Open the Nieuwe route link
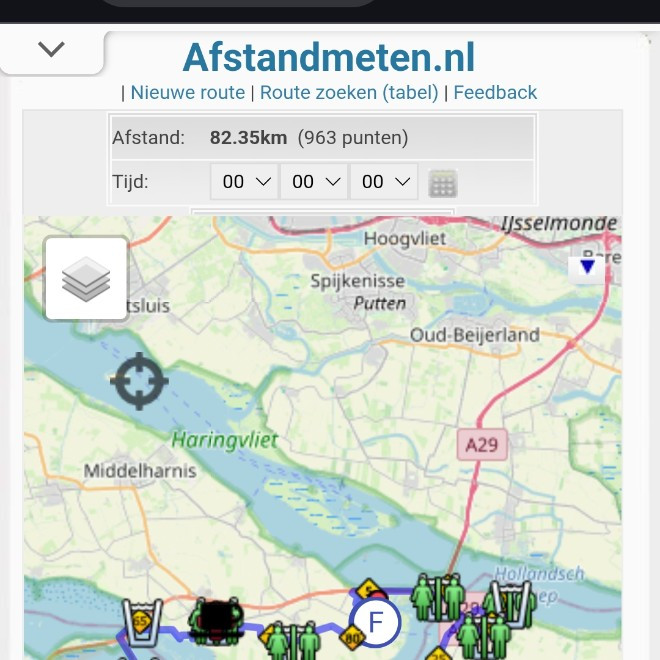The height and width of the screenshot is (660, 660). 187,92
